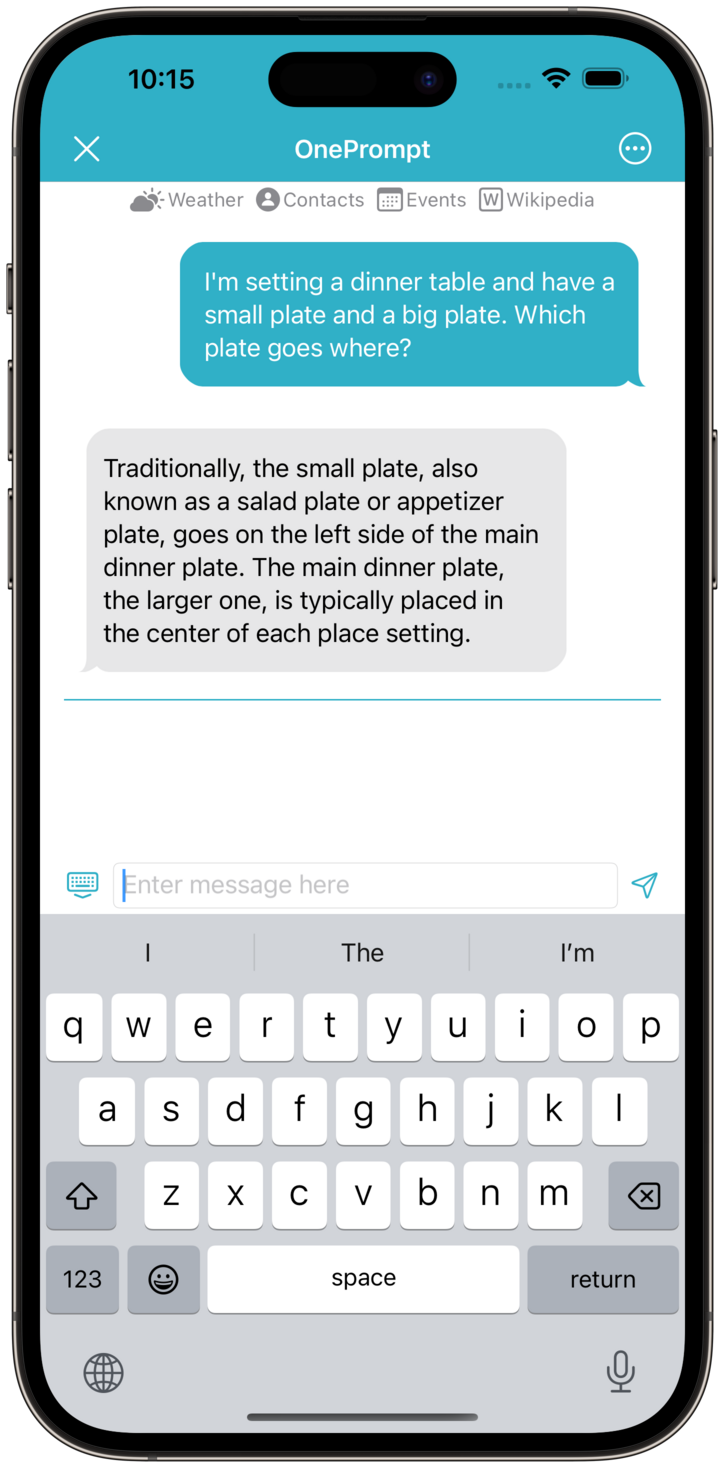Open the emoji keyboard
Image resolution: width=725 pixels, height=1468 pixels.
pyautogui.click(x=163, y=1279)
